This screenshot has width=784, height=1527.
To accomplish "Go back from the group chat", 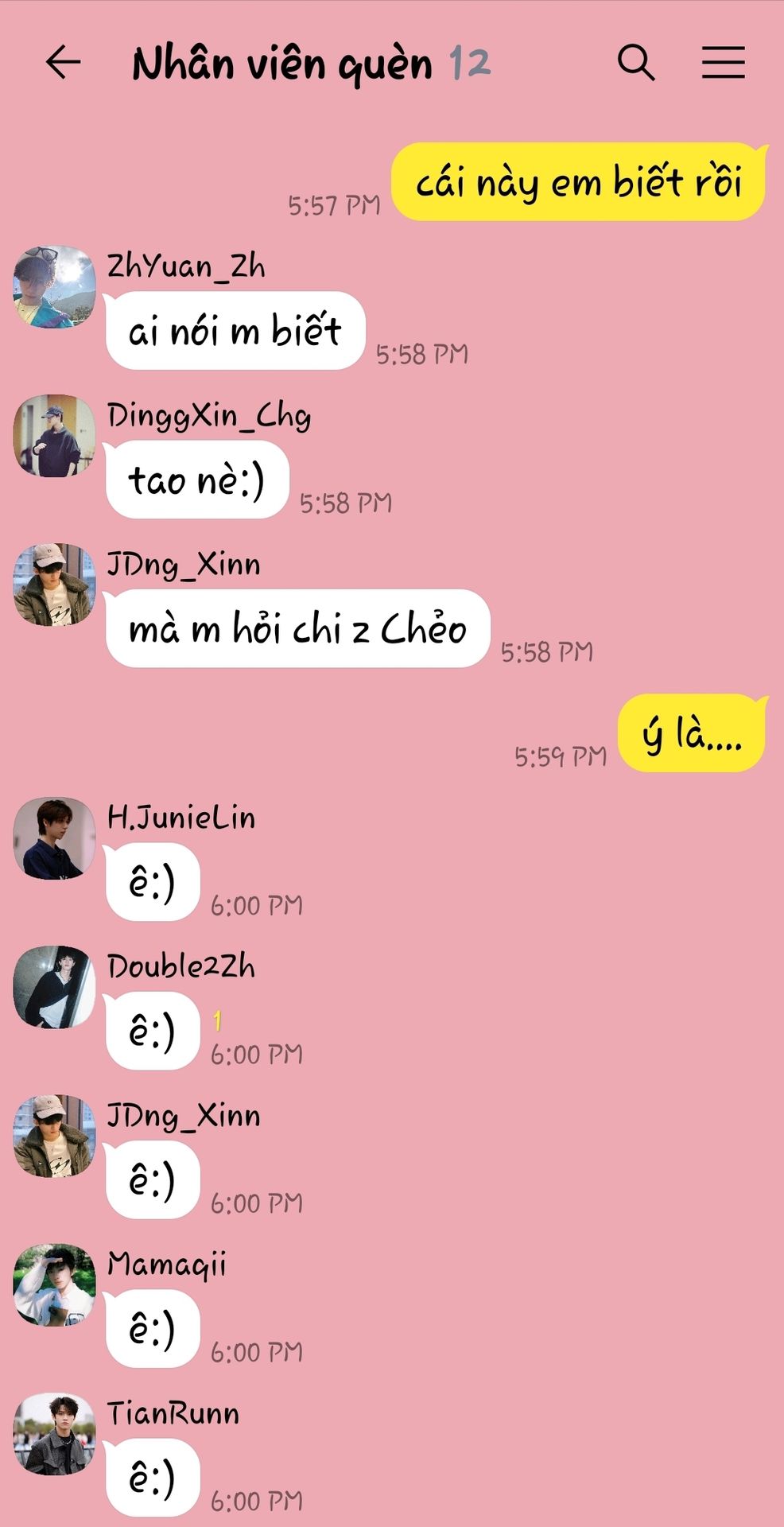I will tap(64, 62).
